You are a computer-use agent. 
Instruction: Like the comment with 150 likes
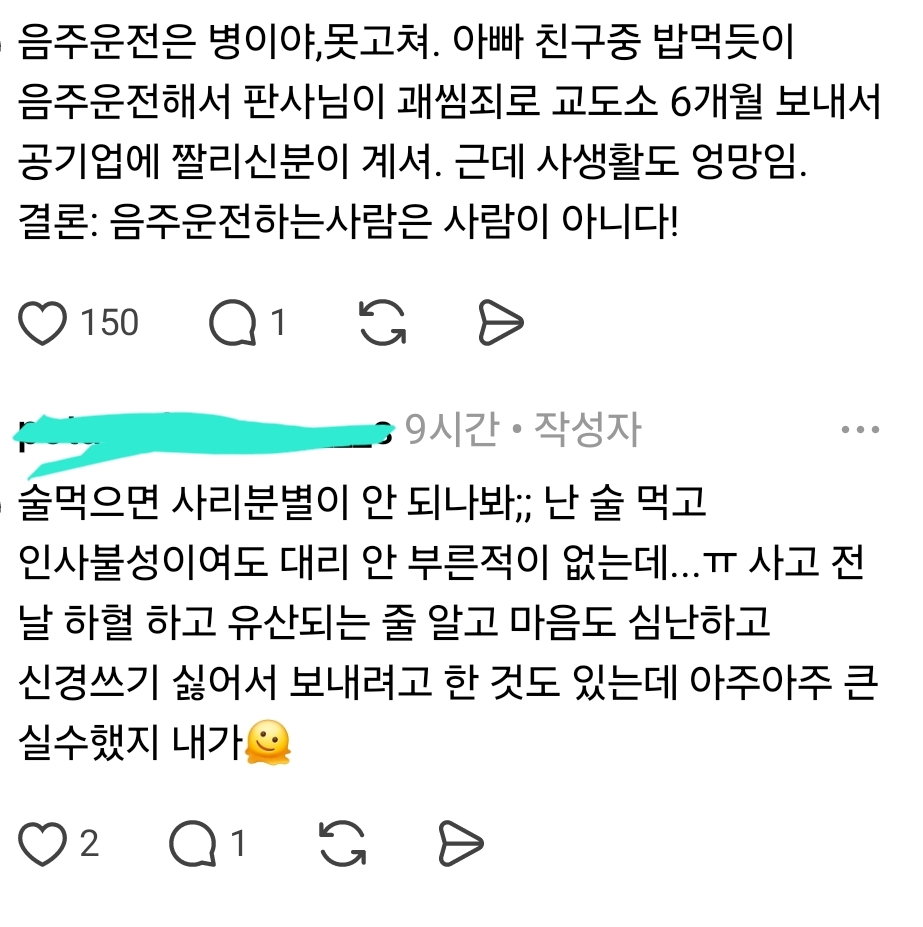43,323
